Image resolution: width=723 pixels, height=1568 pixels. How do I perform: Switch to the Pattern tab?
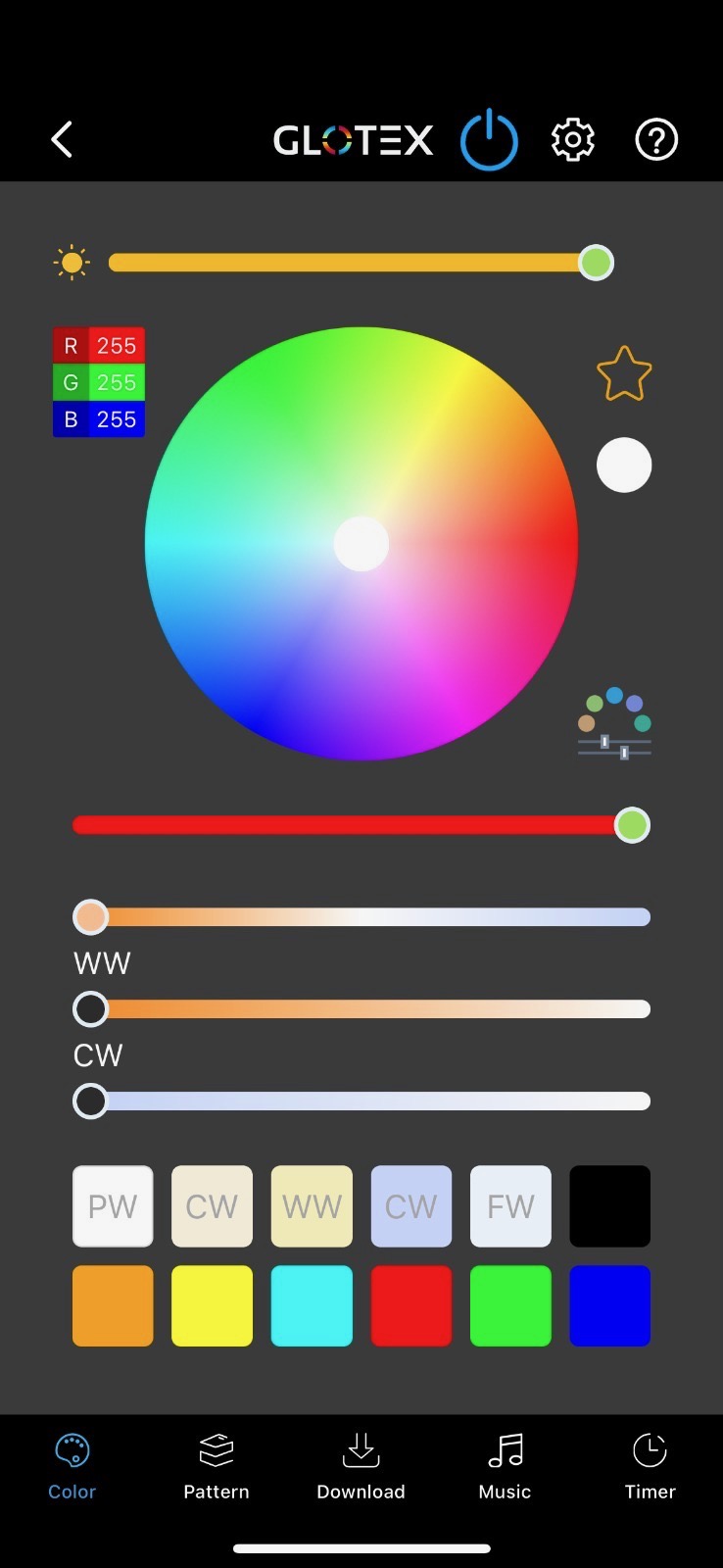click(217, 1466)
